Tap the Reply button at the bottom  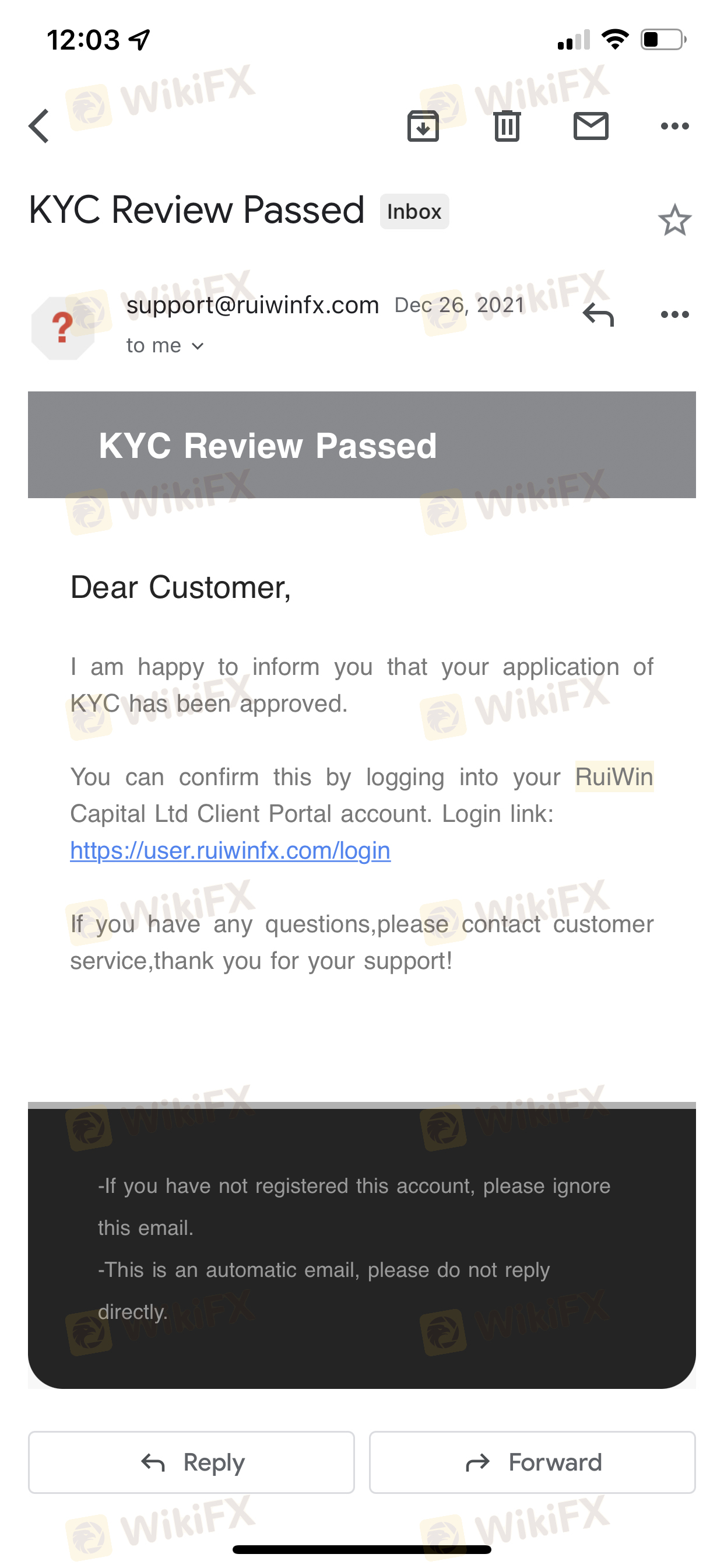(191, 1462)
